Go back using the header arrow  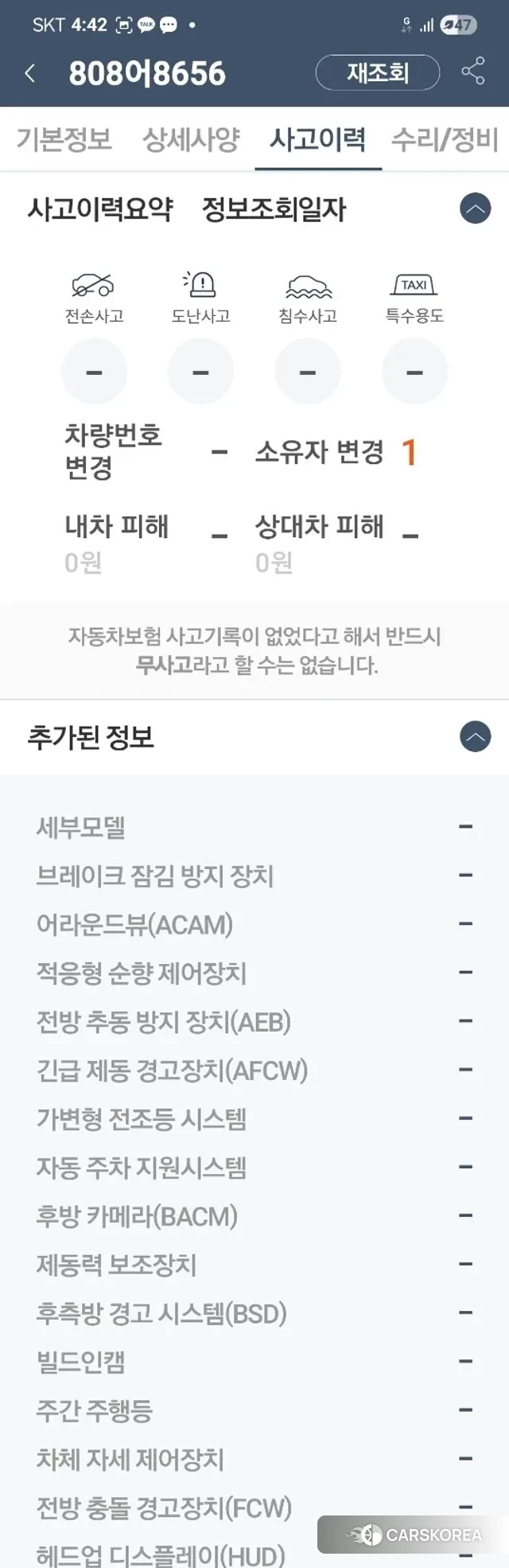(x=30, y=73)
